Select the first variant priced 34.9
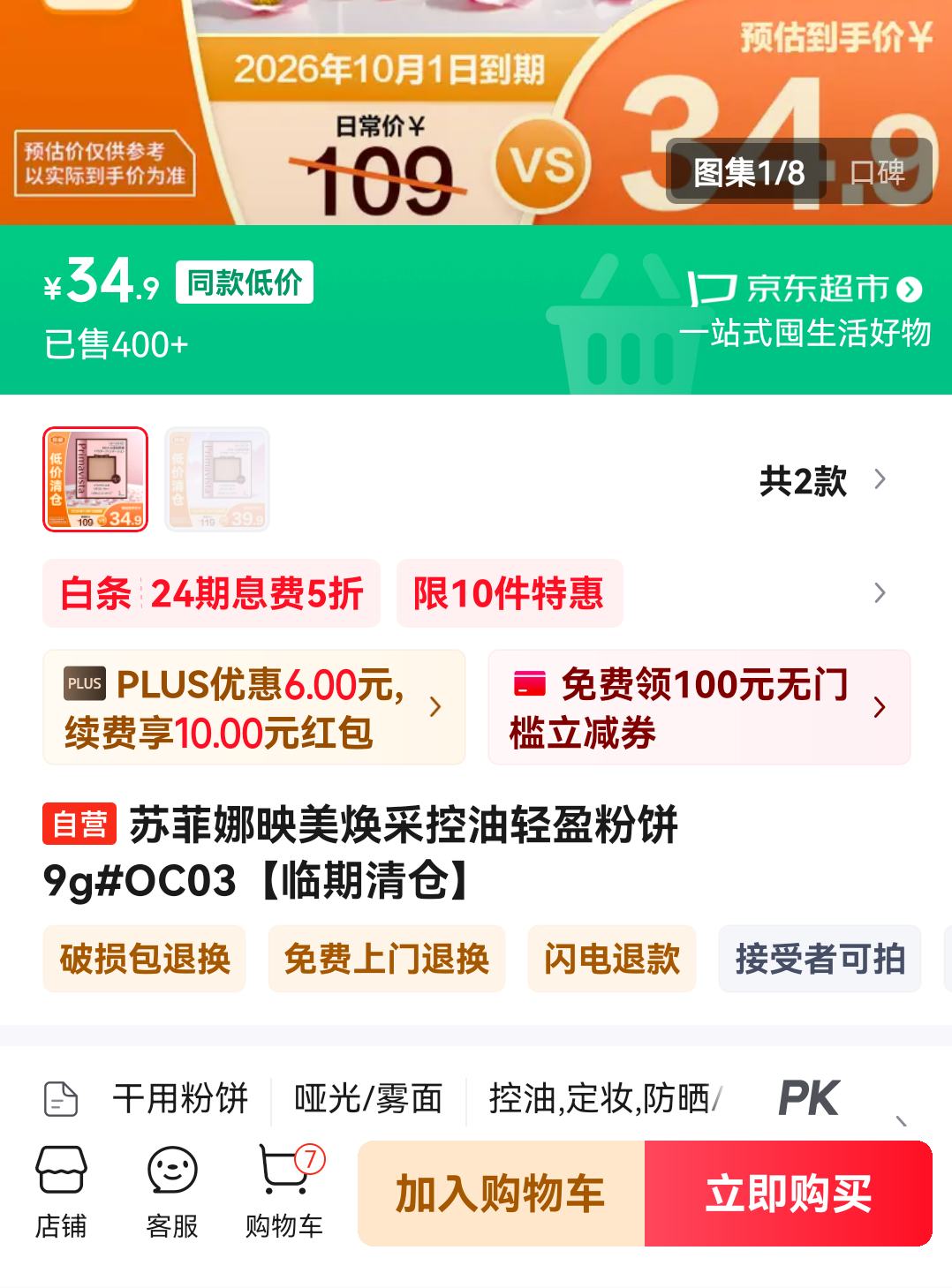Screen dimensions: 952x1288 coord(95,479)
